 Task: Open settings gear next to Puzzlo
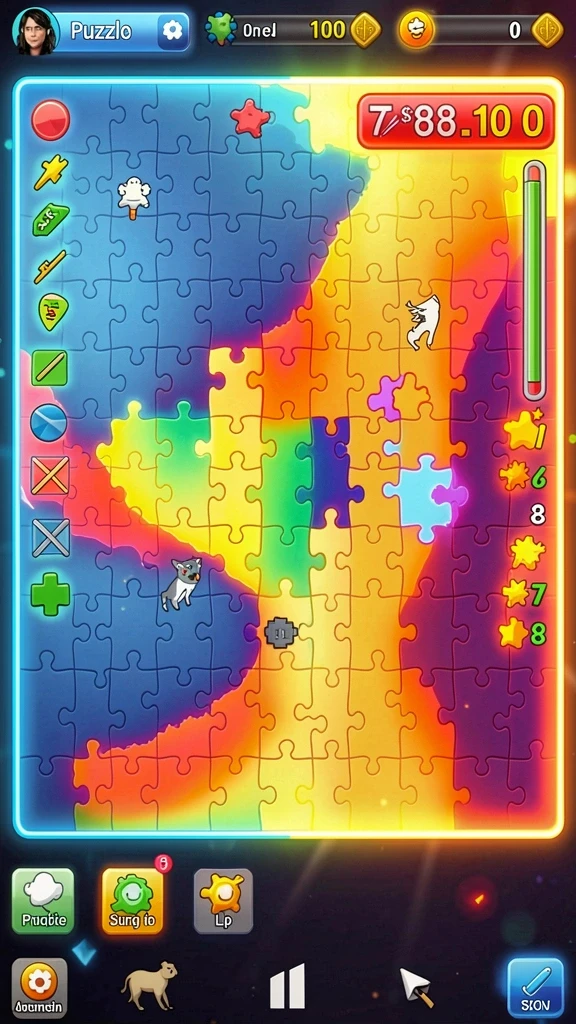coord(173,31)
